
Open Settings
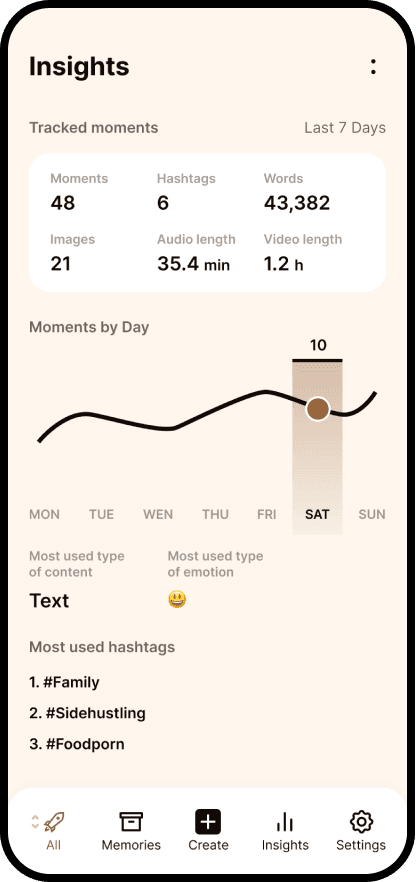point(361,831)
